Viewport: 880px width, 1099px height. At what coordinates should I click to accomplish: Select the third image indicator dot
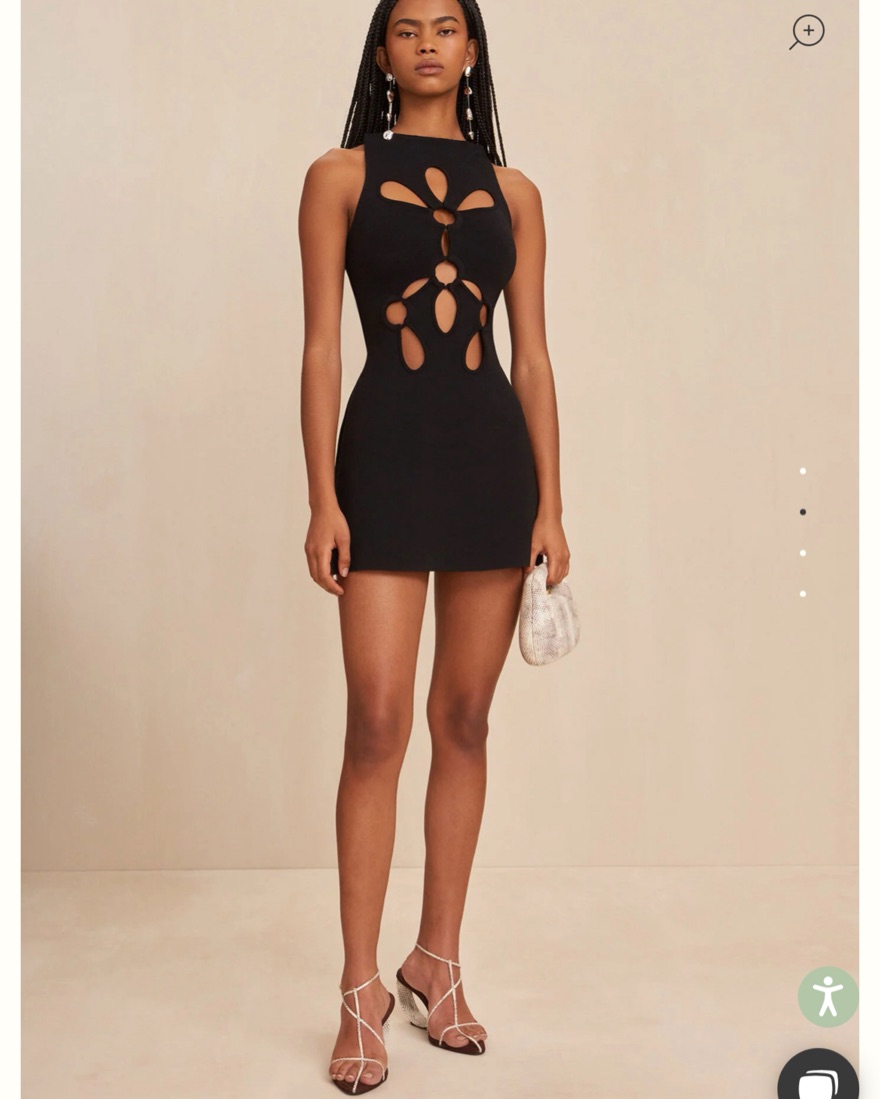click(802, 553)
